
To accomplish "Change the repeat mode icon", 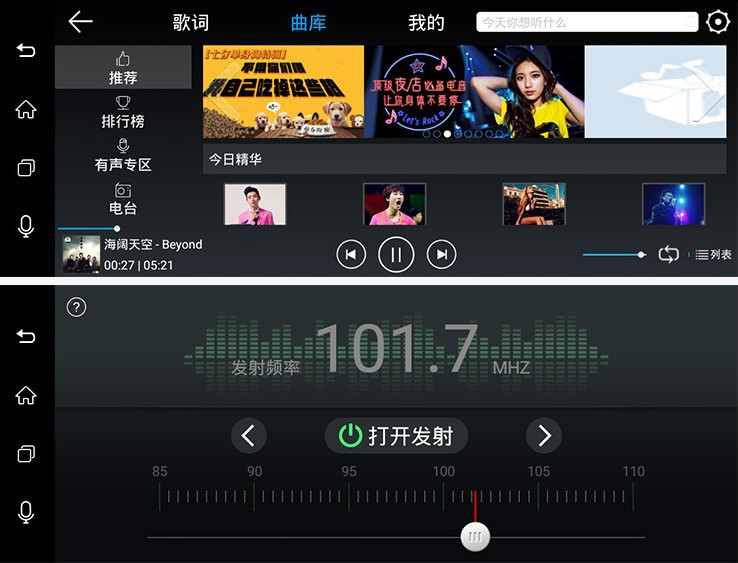I will (668, 255).
